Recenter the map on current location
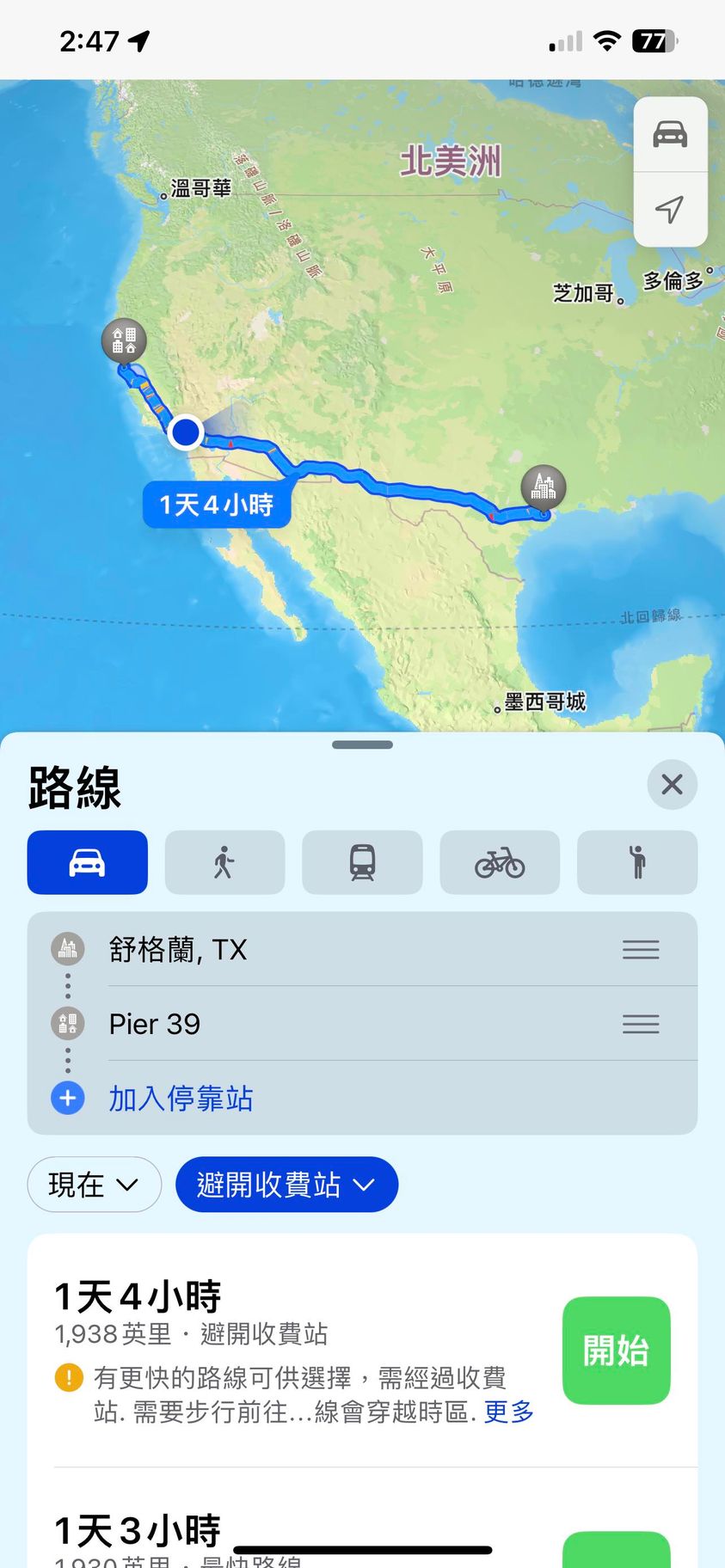 pyautogui.click(x=670, y=209)
